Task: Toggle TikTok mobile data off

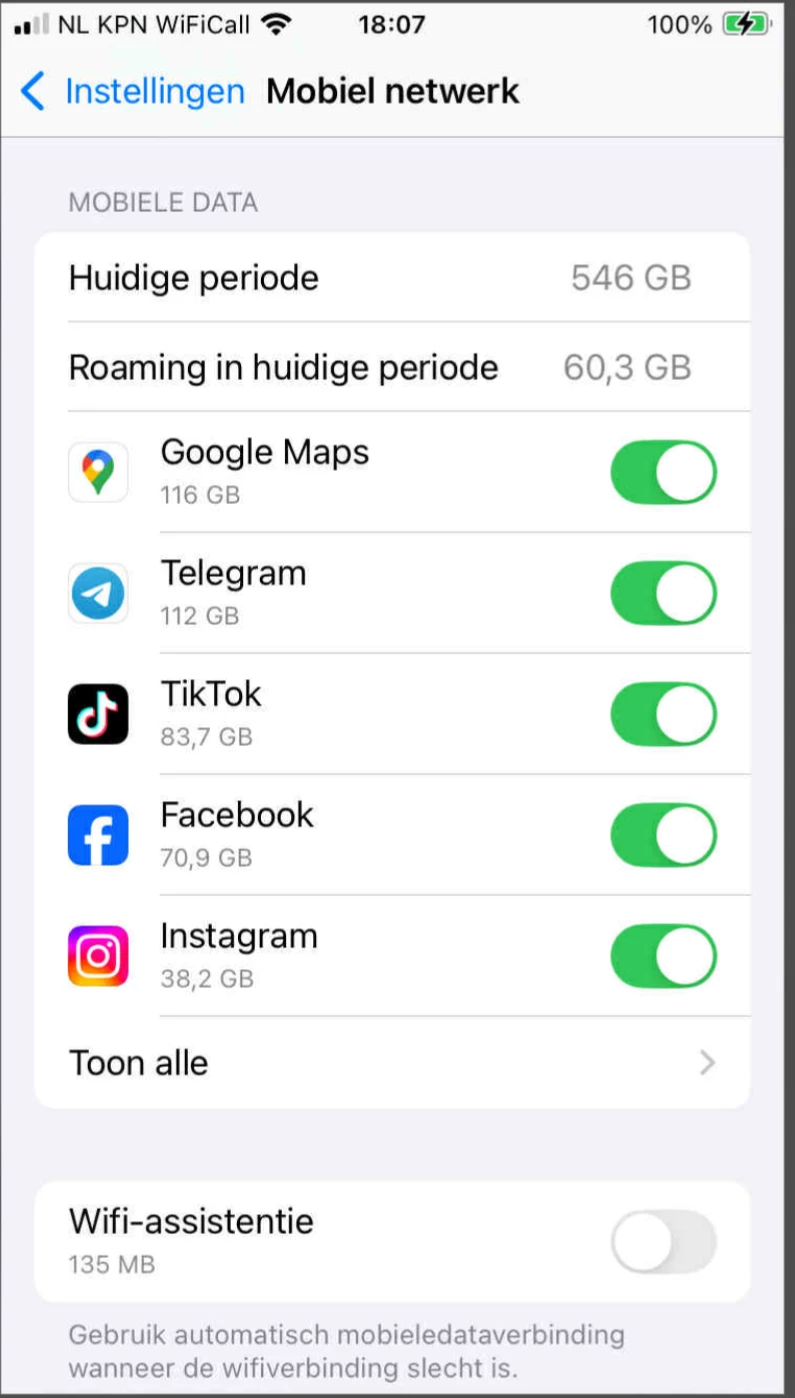Action: tap(663, 714)
